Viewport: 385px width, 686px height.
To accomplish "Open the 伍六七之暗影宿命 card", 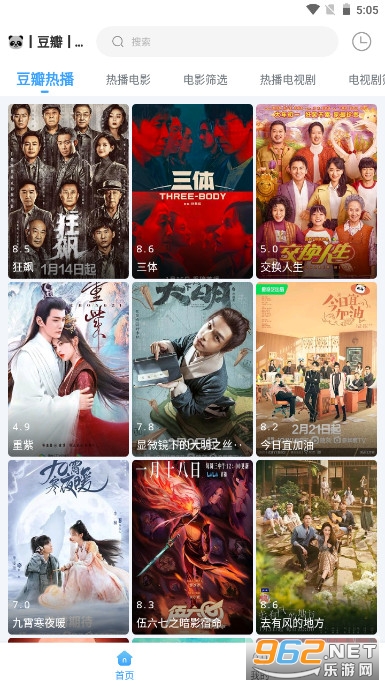I will (192, 547).
